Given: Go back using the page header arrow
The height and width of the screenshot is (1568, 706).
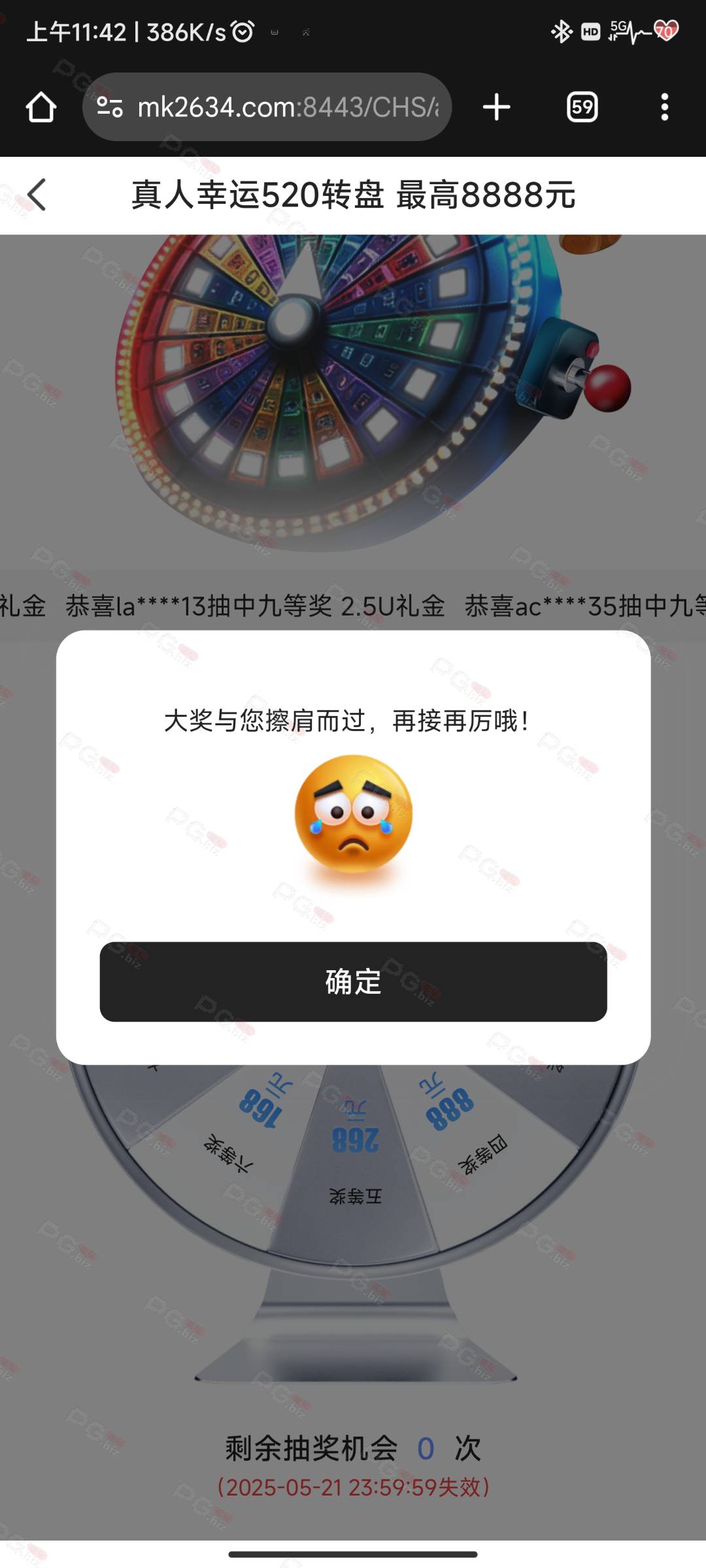Looking at the screenshot, I should tap(37, 195).
